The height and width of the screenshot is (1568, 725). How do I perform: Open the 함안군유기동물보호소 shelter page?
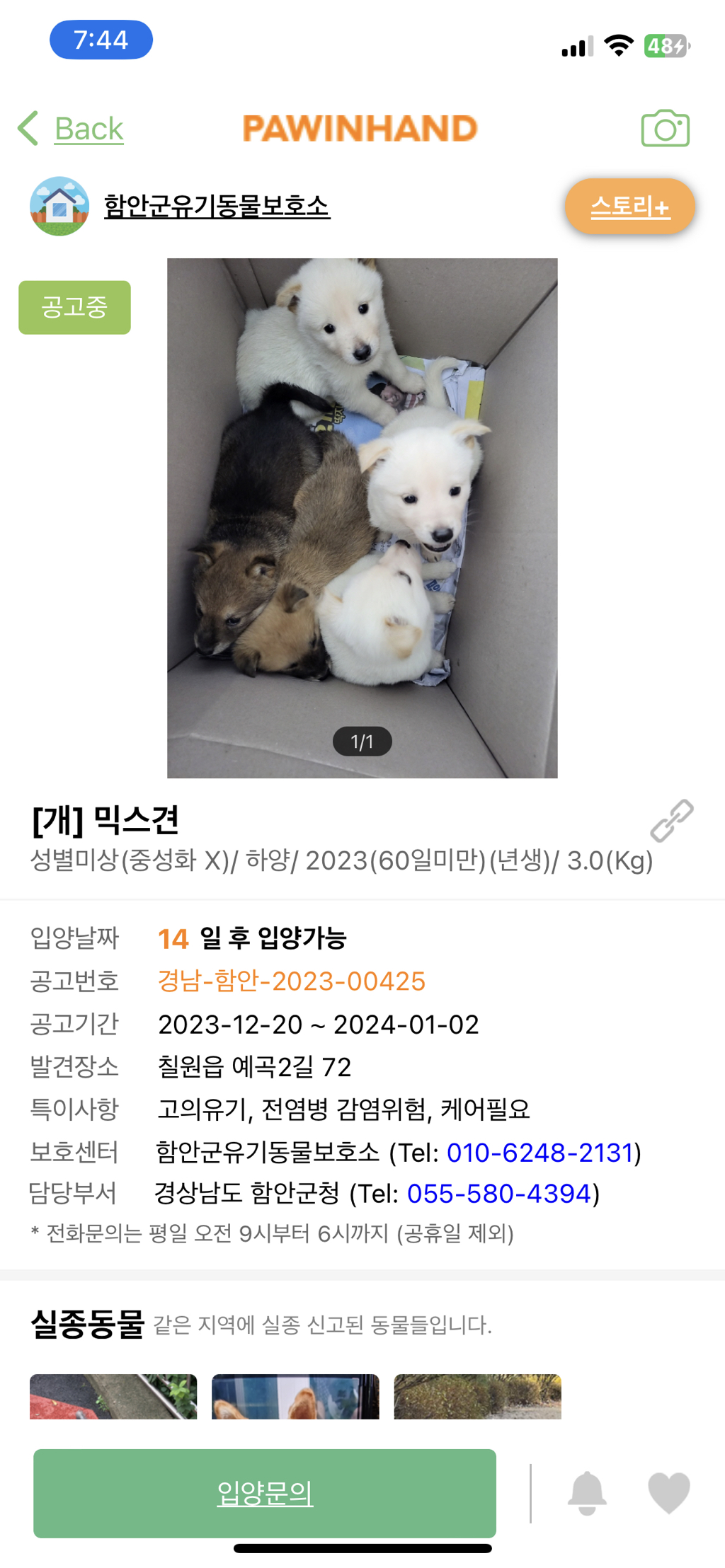[216, 206]
